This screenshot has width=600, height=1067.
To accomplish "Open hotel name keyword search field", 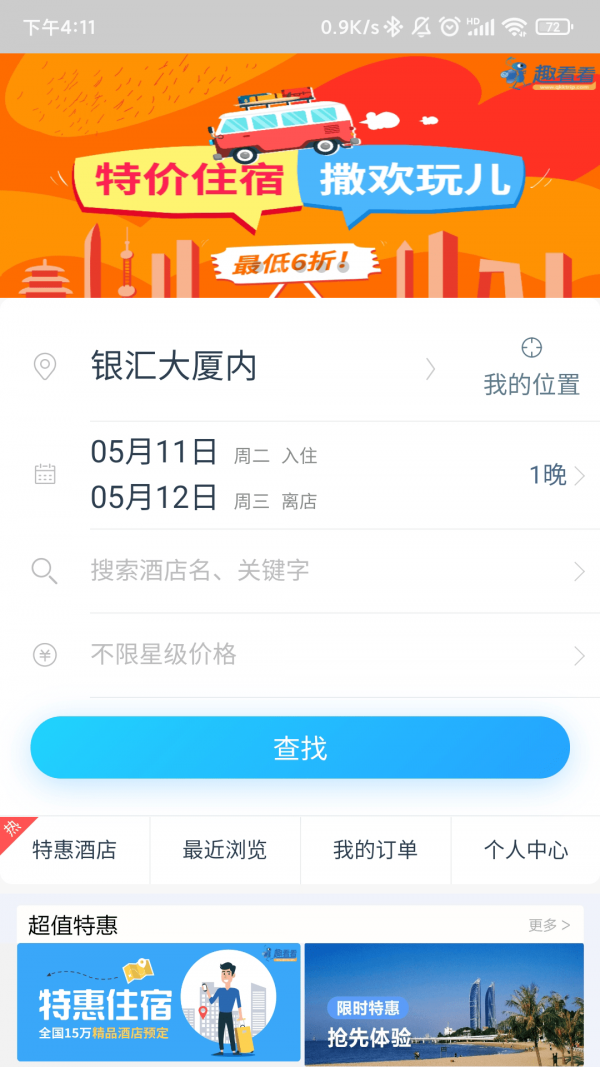I will point(320,571).
